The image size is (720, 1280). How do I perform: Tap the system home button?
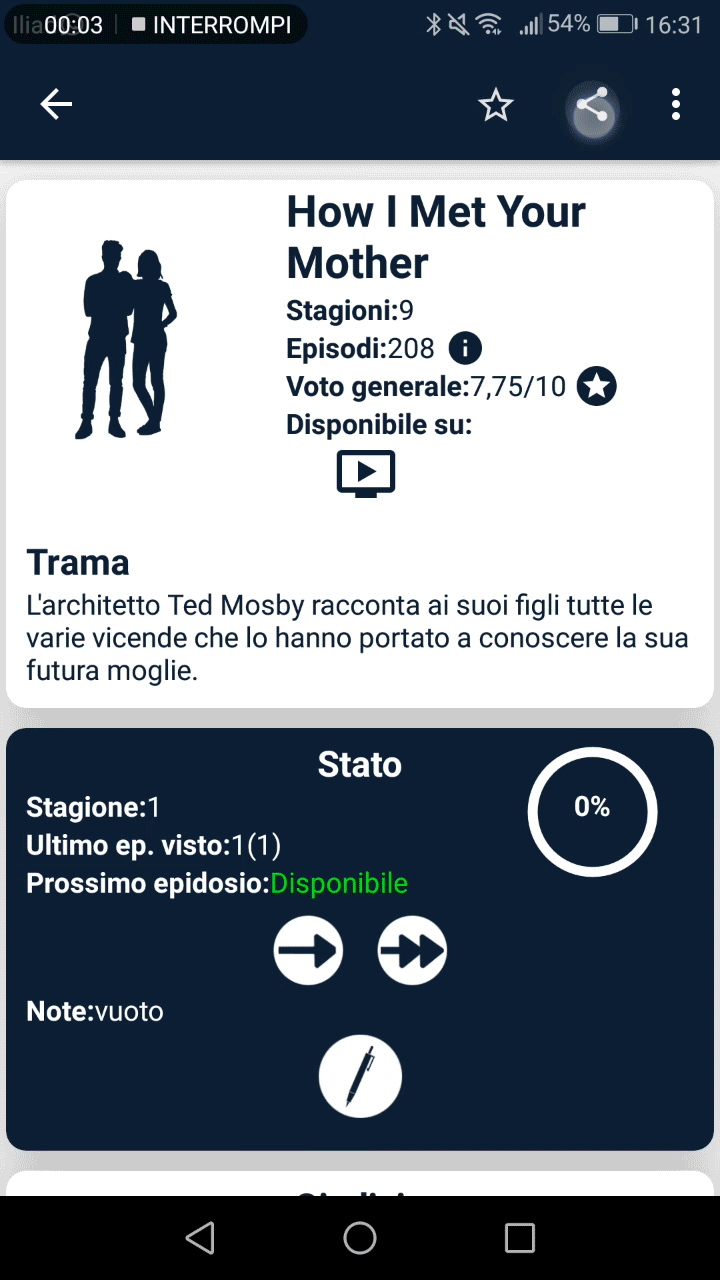(360, 1238)
